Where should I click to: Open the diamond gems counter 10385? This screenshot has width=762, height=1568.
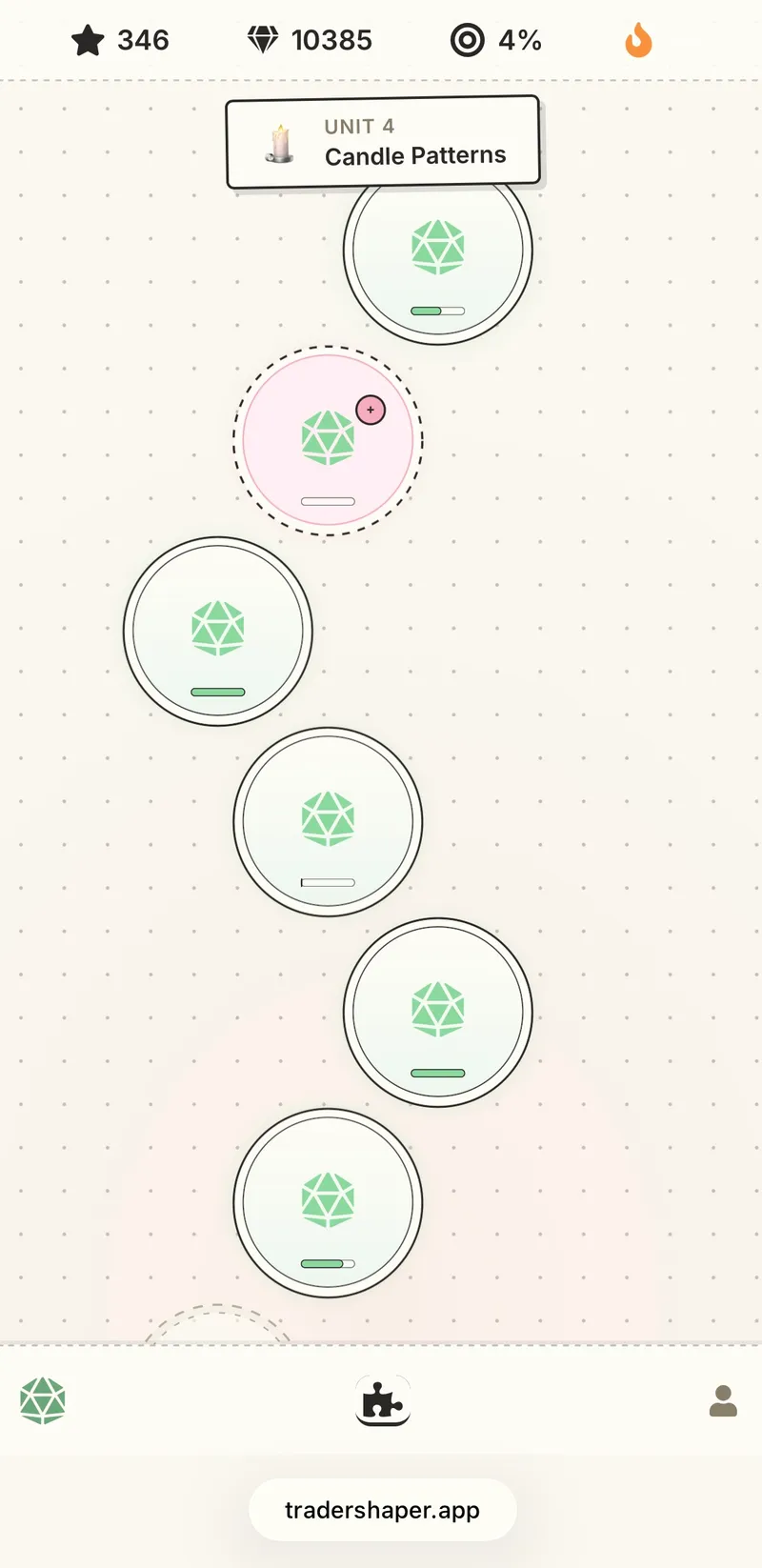(310, 40)
